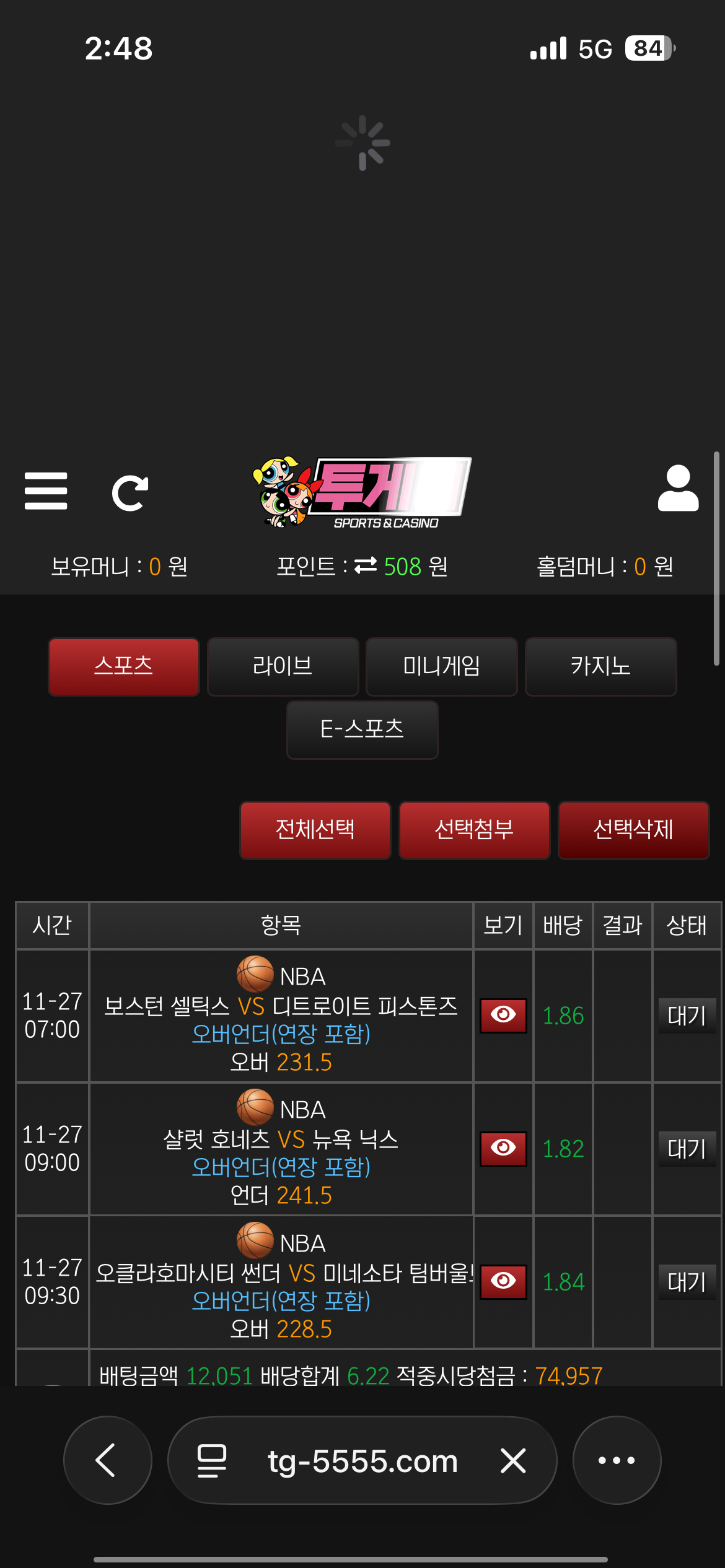Go back in the browser
The width and height of the screenshot is (725, 1568).
tap(107, 1460)
